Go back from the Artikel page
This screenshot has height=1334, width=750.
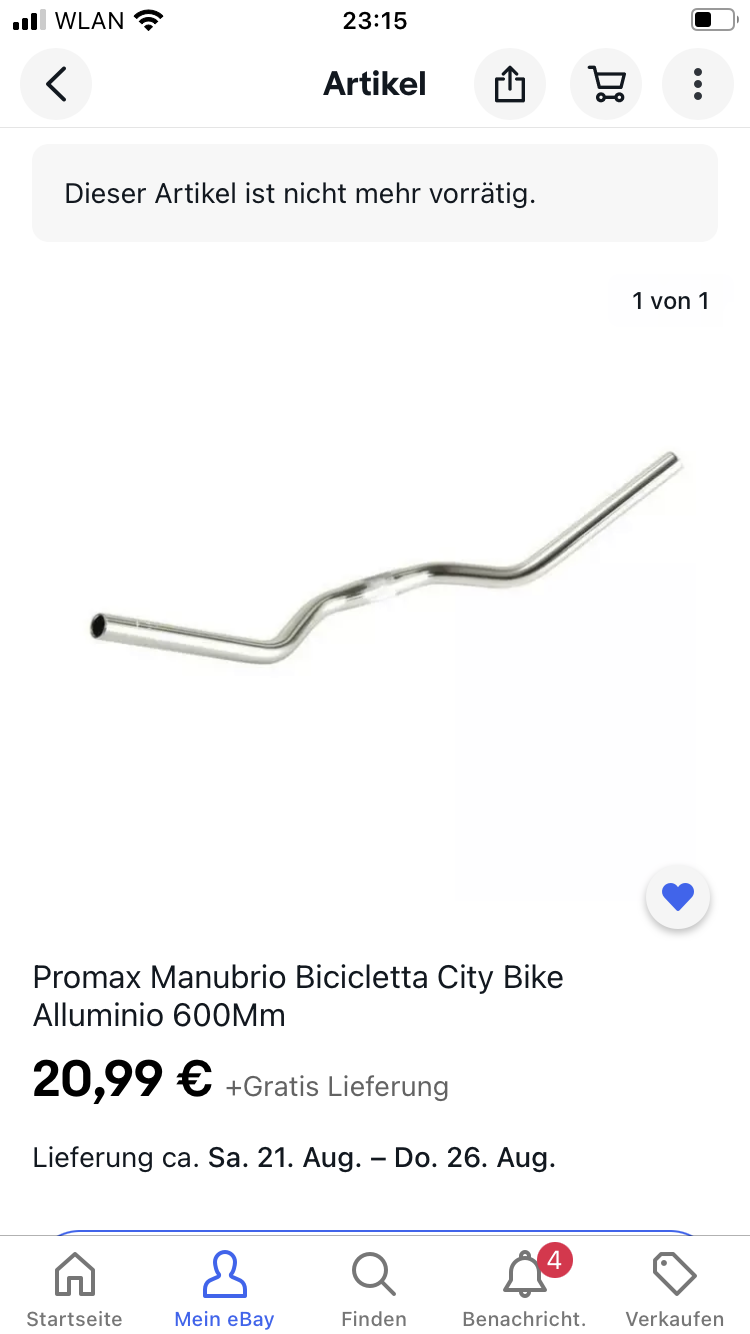point(56,84)
